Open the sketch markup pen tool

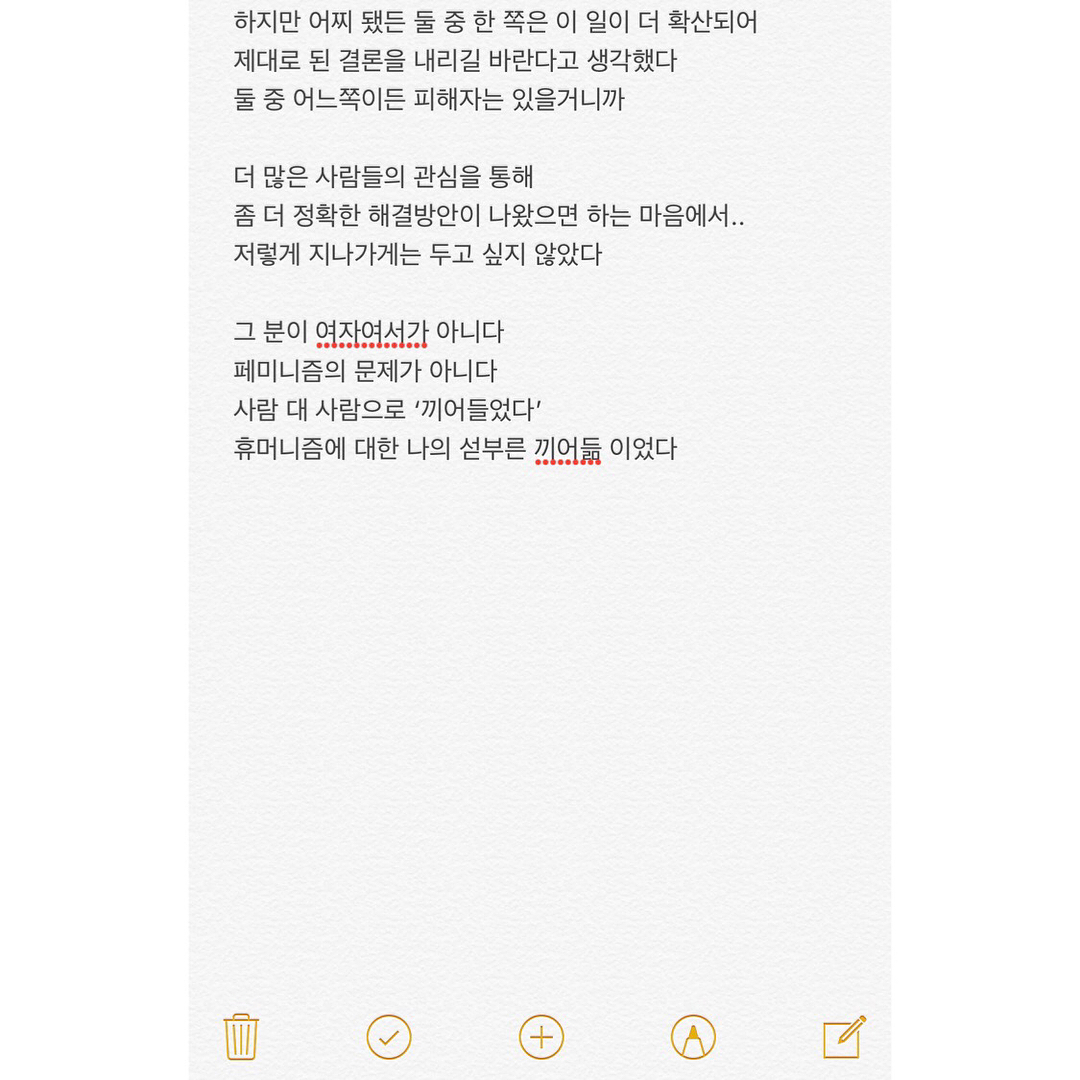coord(693,1037)
